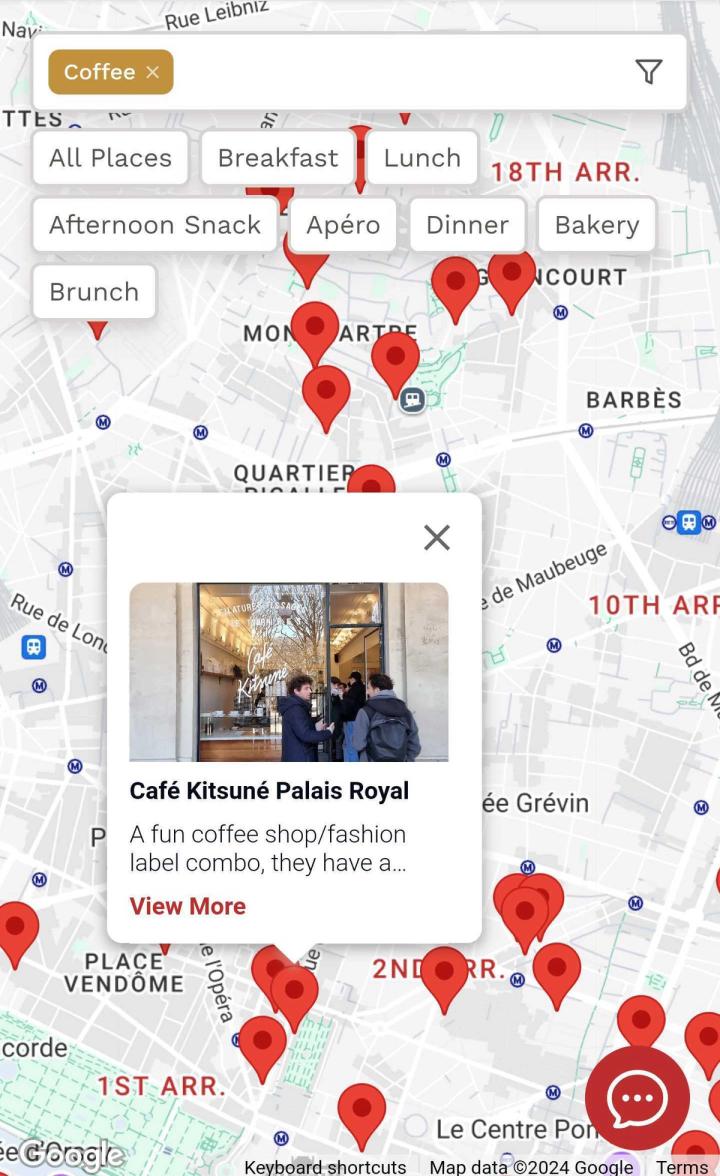Open the chat bubble button
The image size is (720, 1176).
coord(637,1098)
